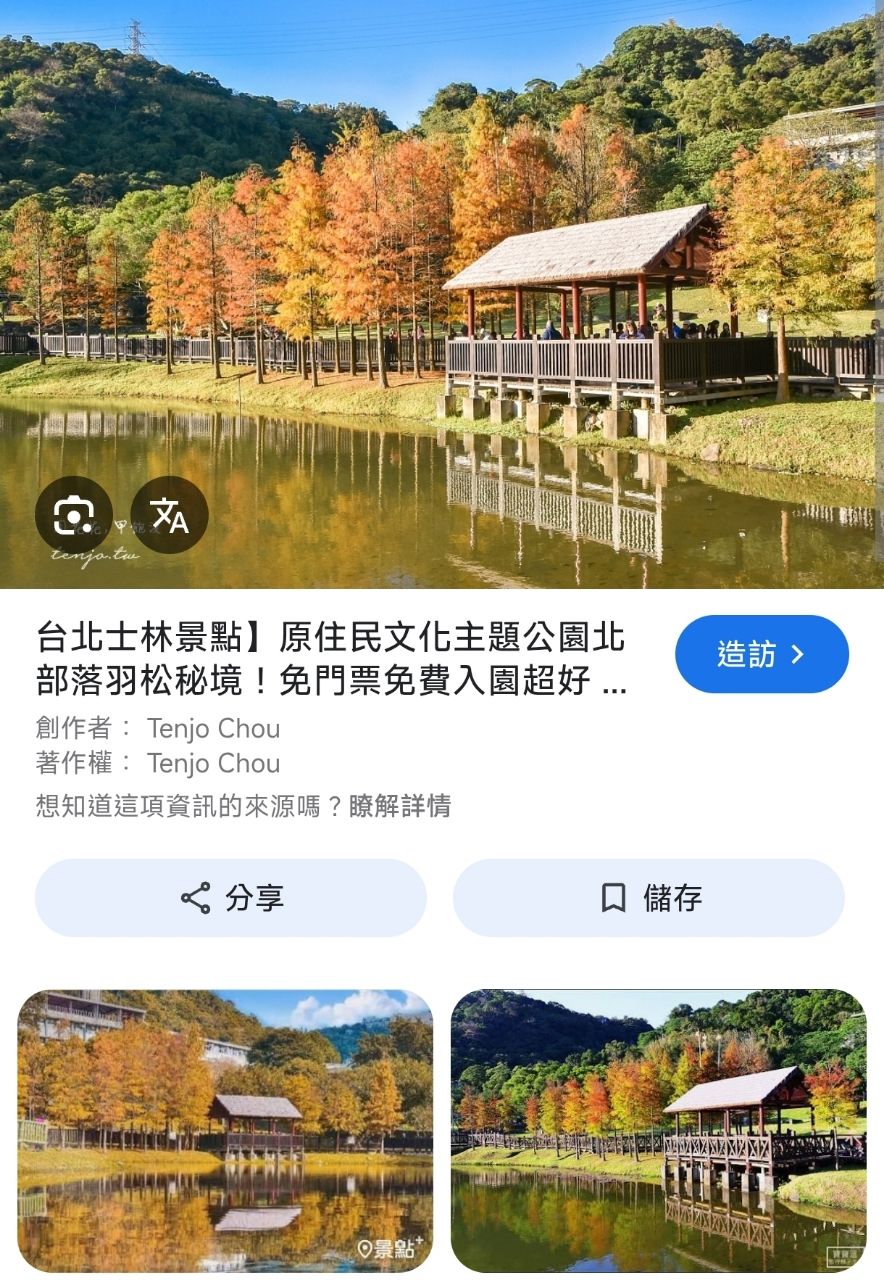Viewport: 884px width, 1280px height.
Task: Save the image with 儲存
Action: (648, 898)
